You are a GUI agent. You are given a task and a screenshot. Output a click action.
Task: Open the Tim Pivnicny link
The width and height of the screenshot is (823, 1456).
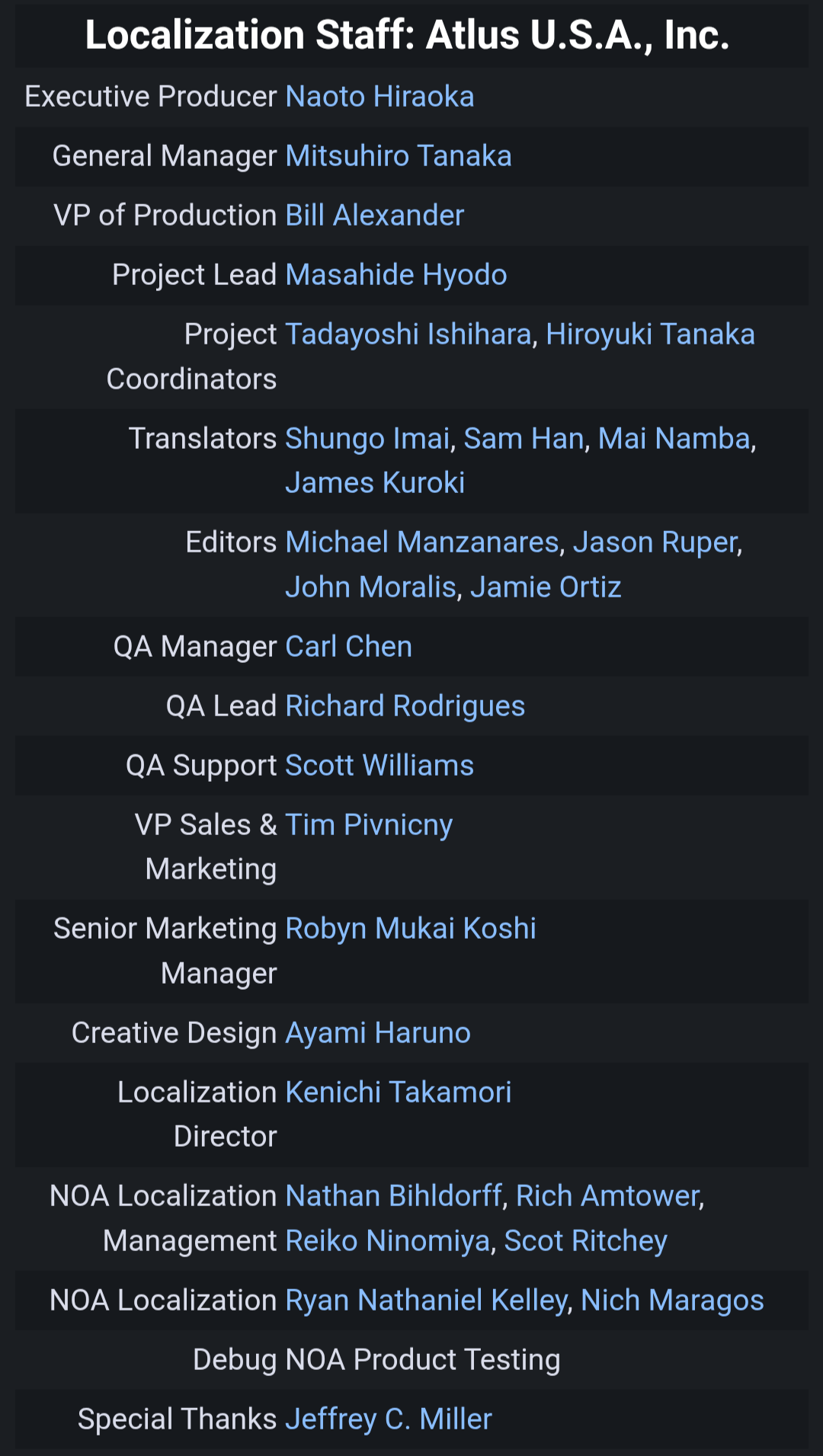click(369, 825)
